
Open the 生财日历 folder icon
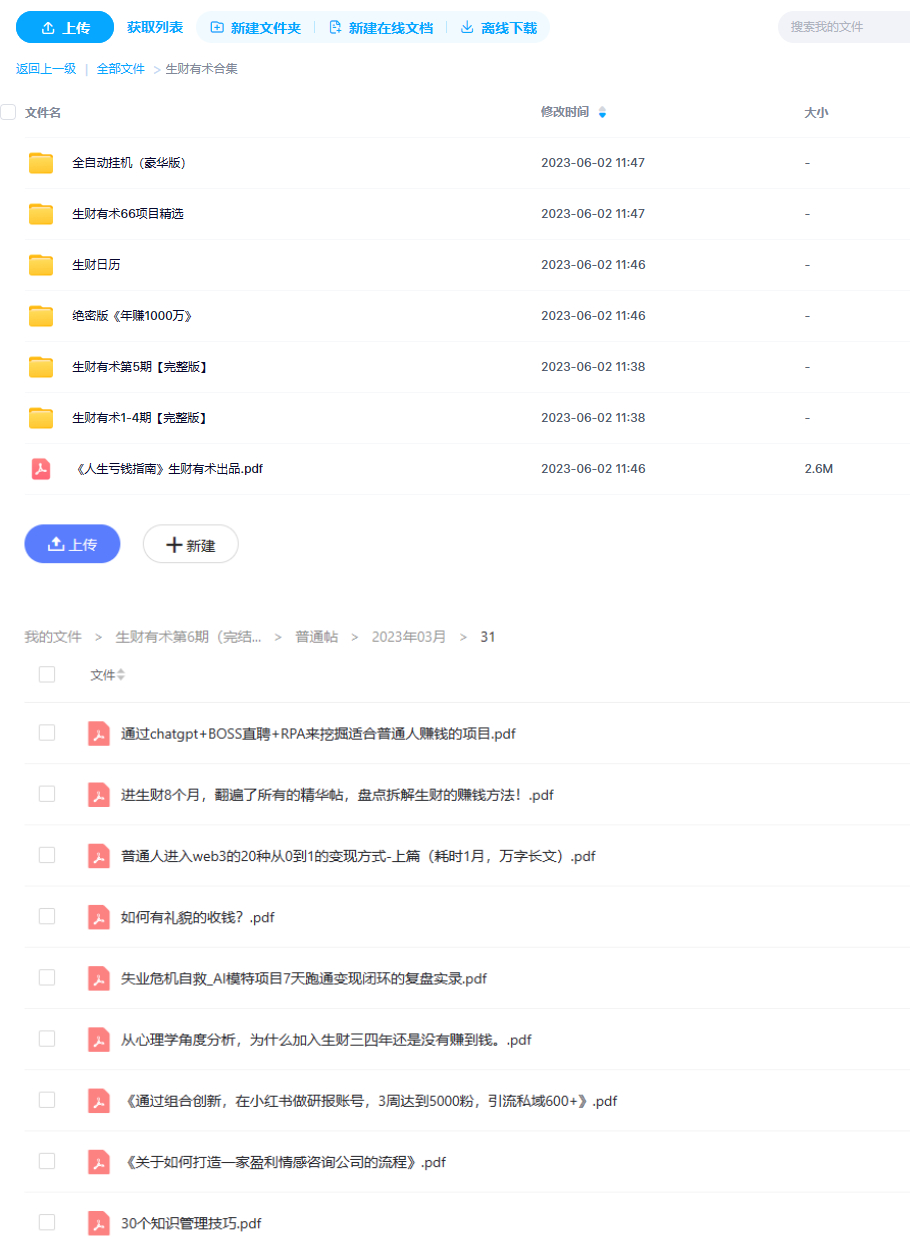click(x=40, y=264)
